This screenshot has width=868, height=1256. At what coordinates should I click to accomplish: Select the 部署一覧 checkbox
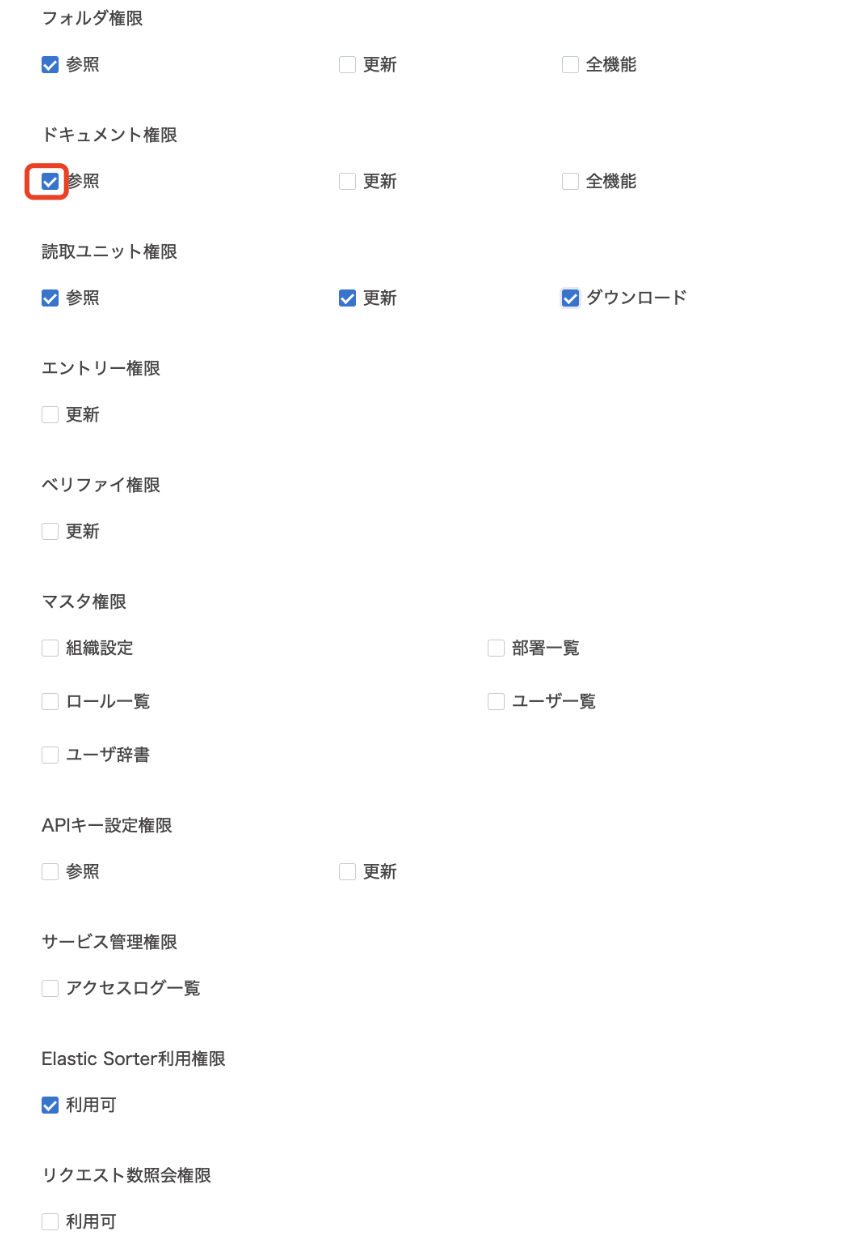[496, 648]
